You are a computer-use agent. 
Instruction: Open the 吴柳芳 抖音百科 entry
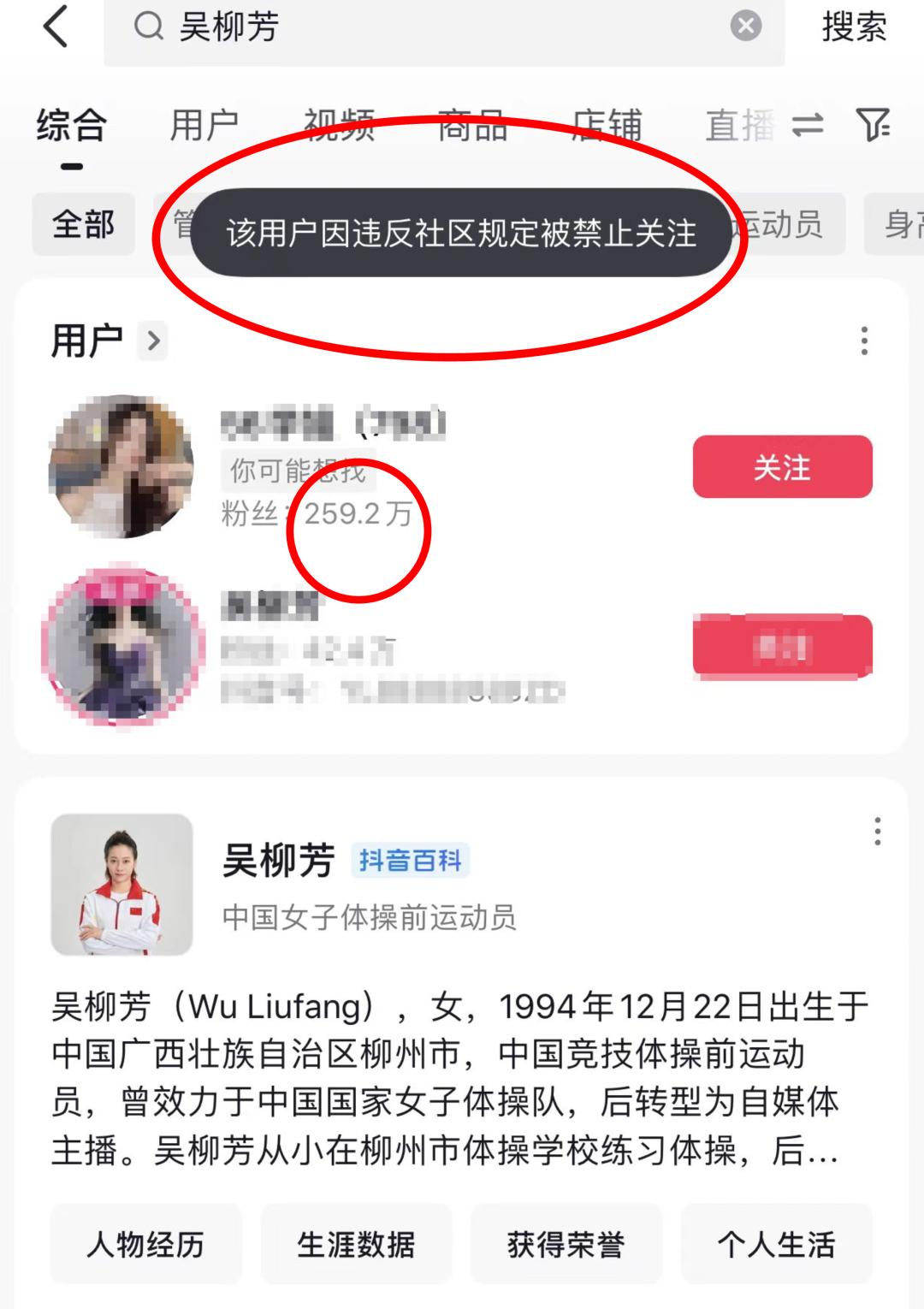coord(279,860)
